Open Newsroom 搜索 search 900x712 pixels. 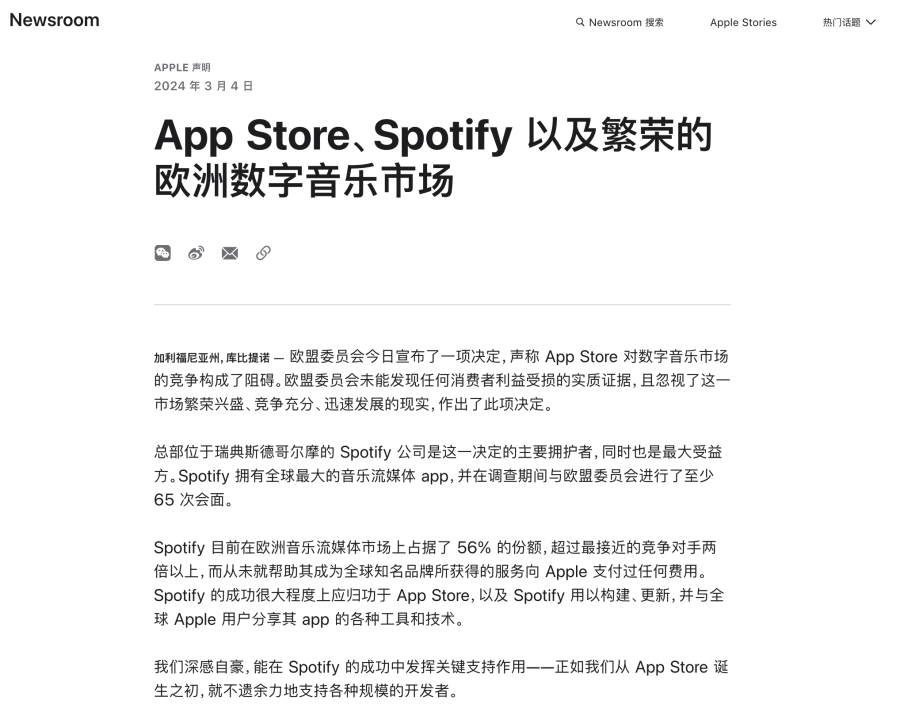click(x=620, y=22)
